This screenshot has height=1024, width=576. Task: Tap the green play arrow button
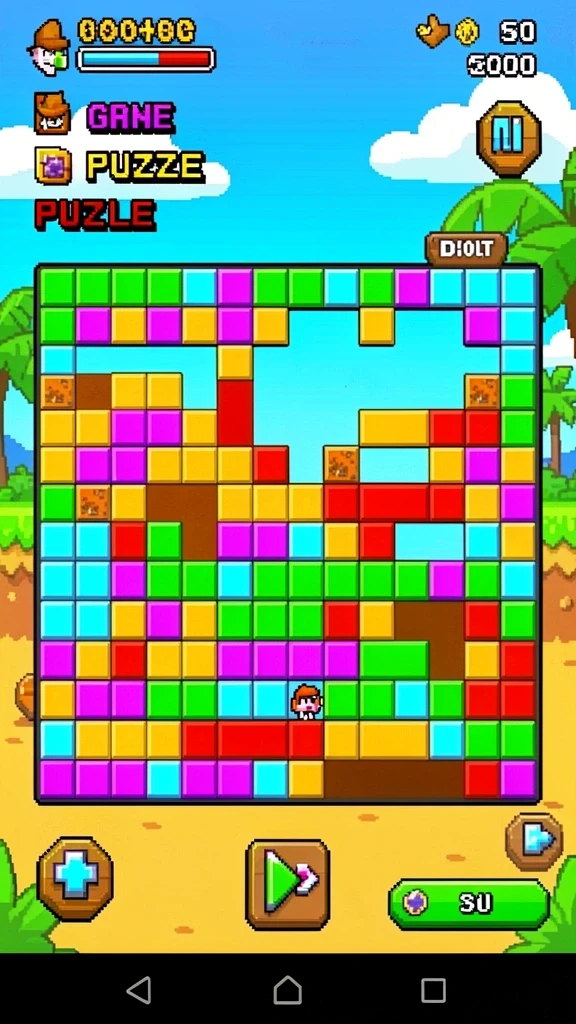(287, 884)
